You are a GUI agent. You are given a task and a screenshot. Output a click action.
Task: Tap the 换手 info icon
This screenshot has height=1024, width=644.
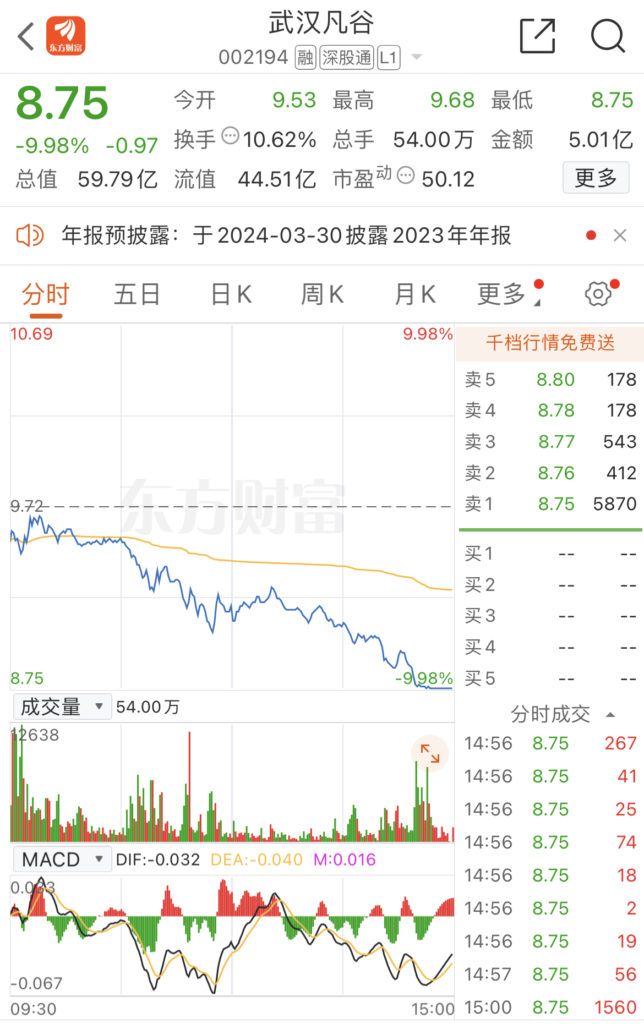tap(230, 135)
